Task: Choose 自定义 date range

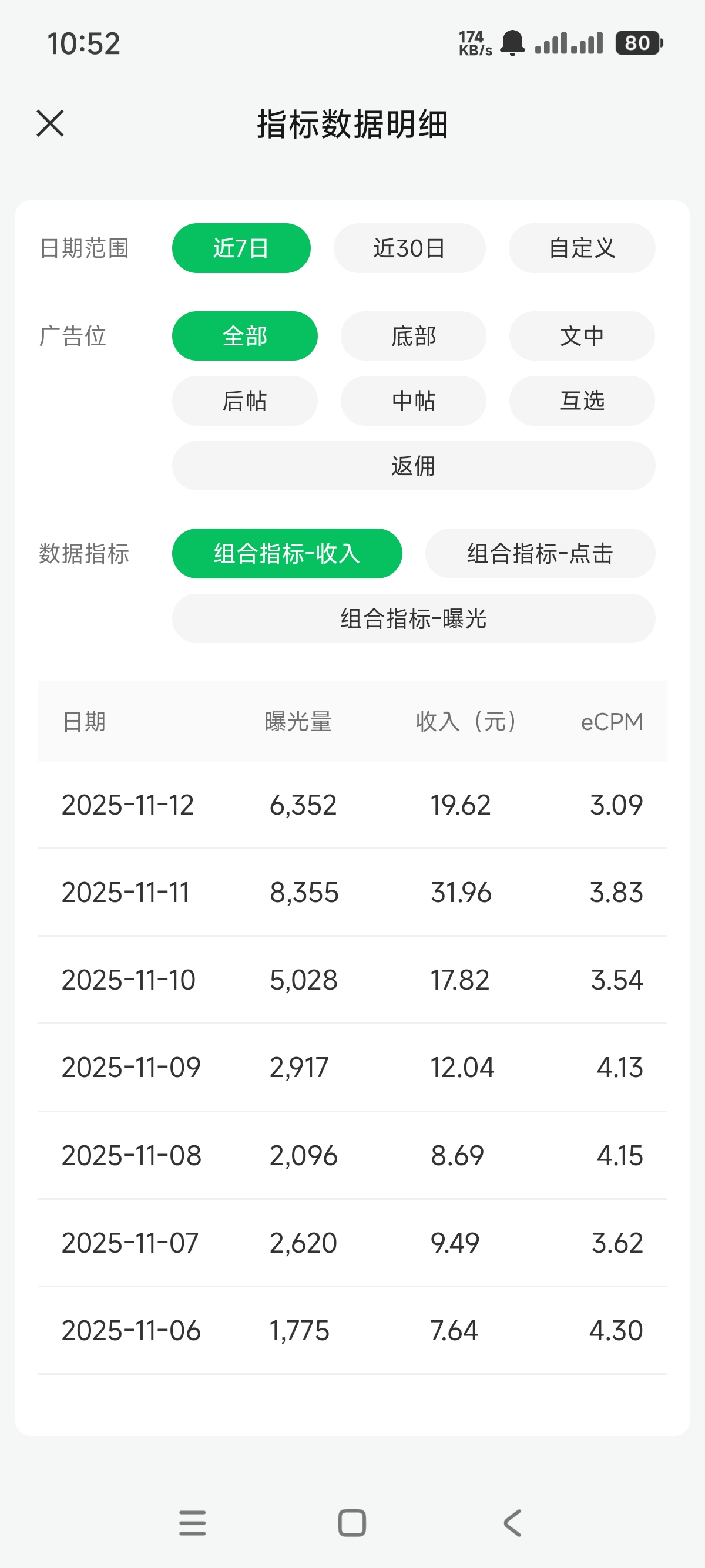Action: 582,248
